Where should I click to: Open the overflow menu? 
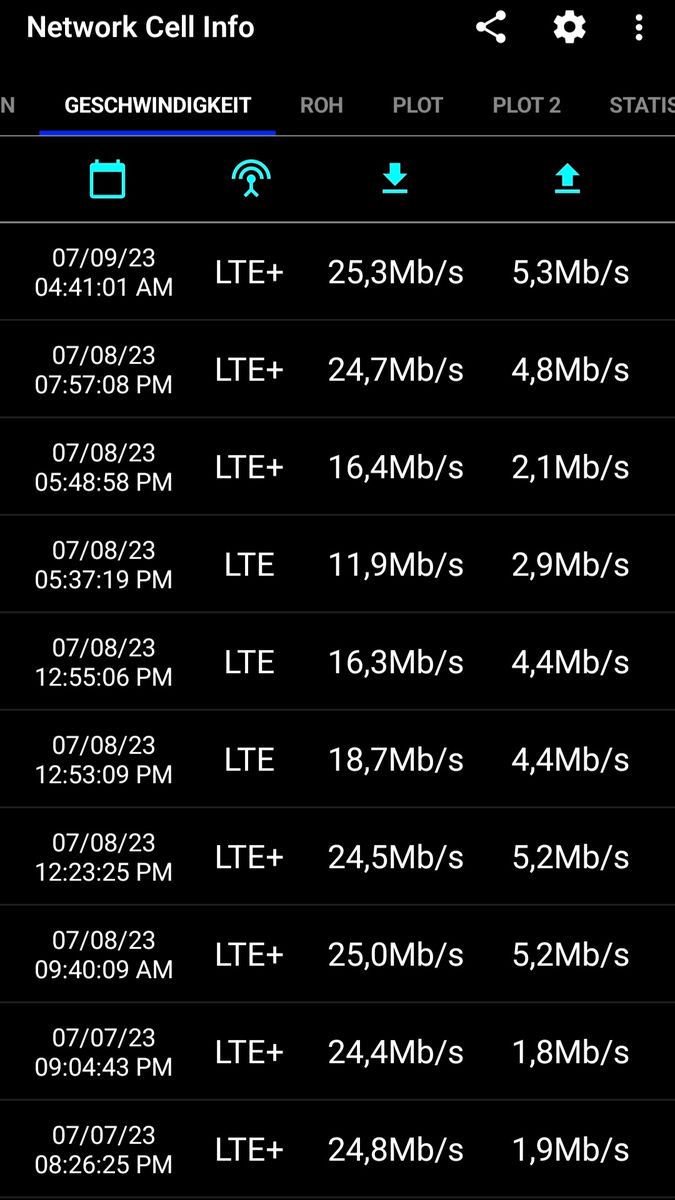pyautogui.click(x=639, y=27)
